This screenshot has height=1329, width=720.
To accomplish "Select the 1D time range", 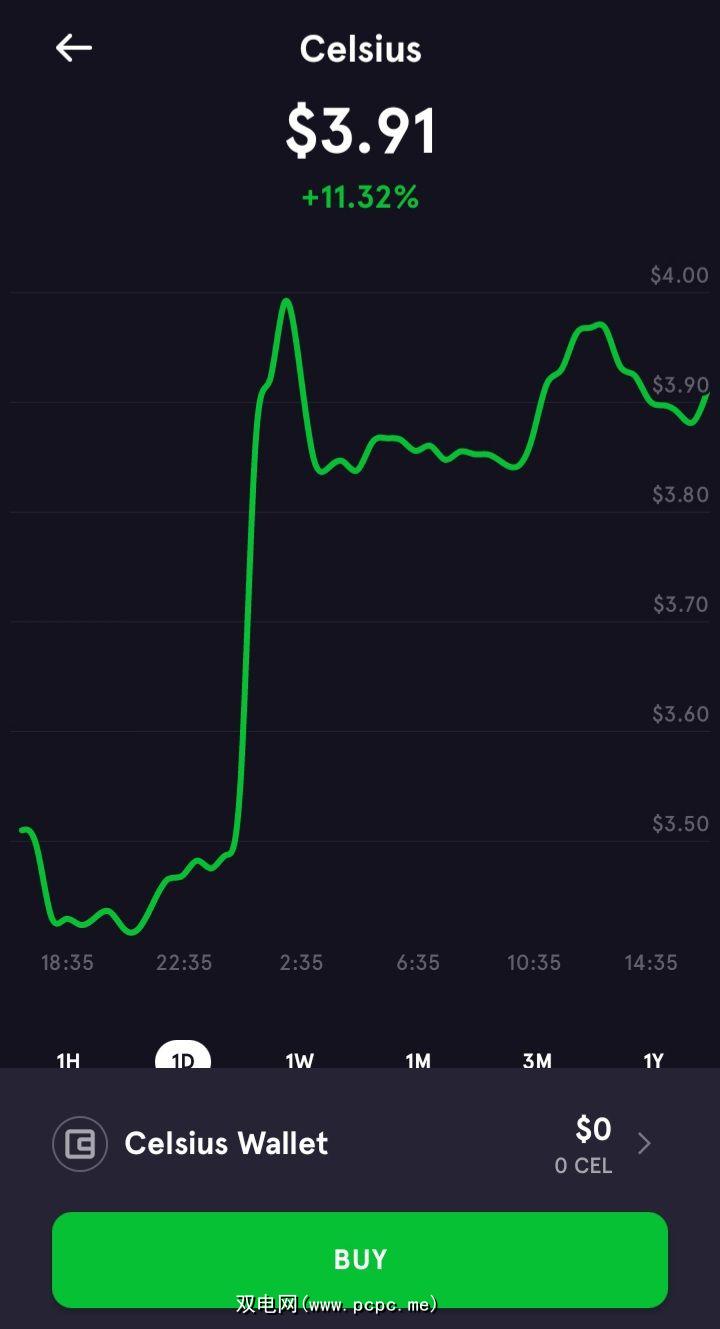I will click(x=183, y=1056).
